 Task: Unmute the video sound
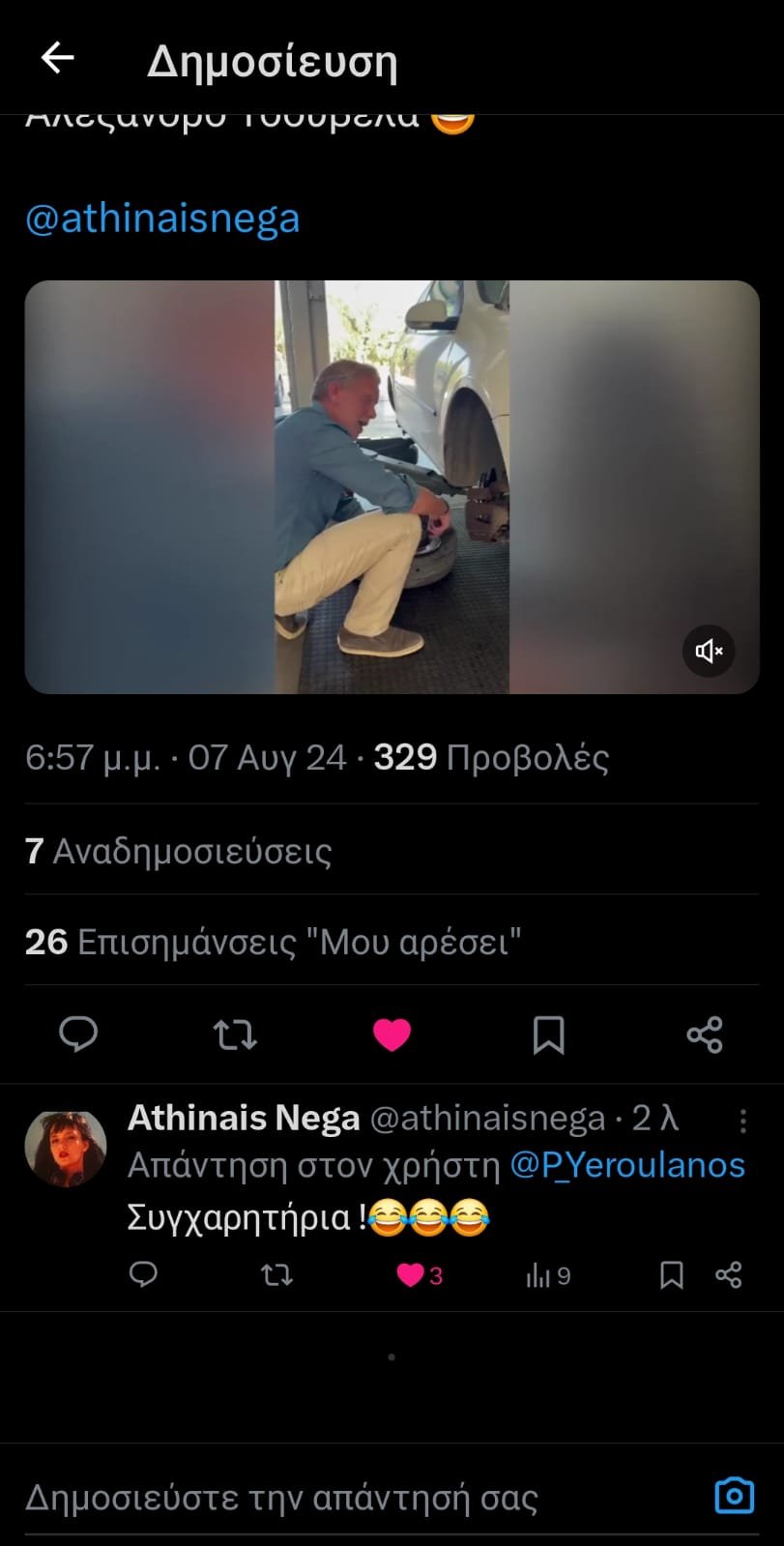[x=709, y=652]
